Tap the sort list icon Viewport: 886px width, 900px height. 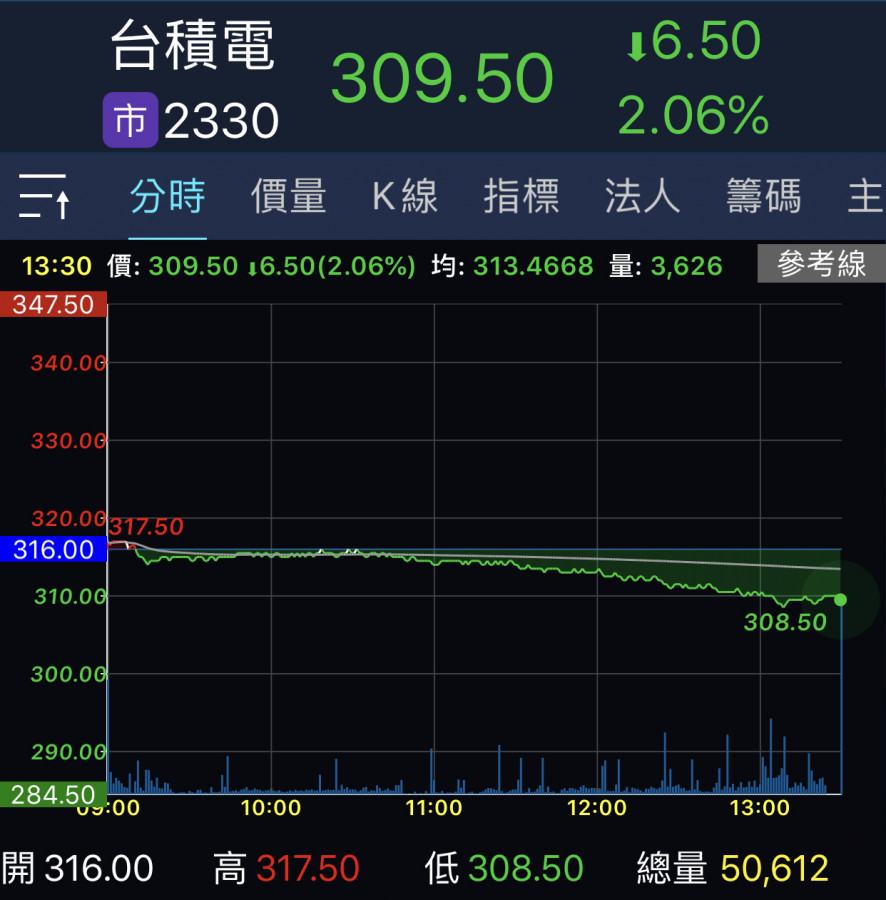[x=43, y=196]
